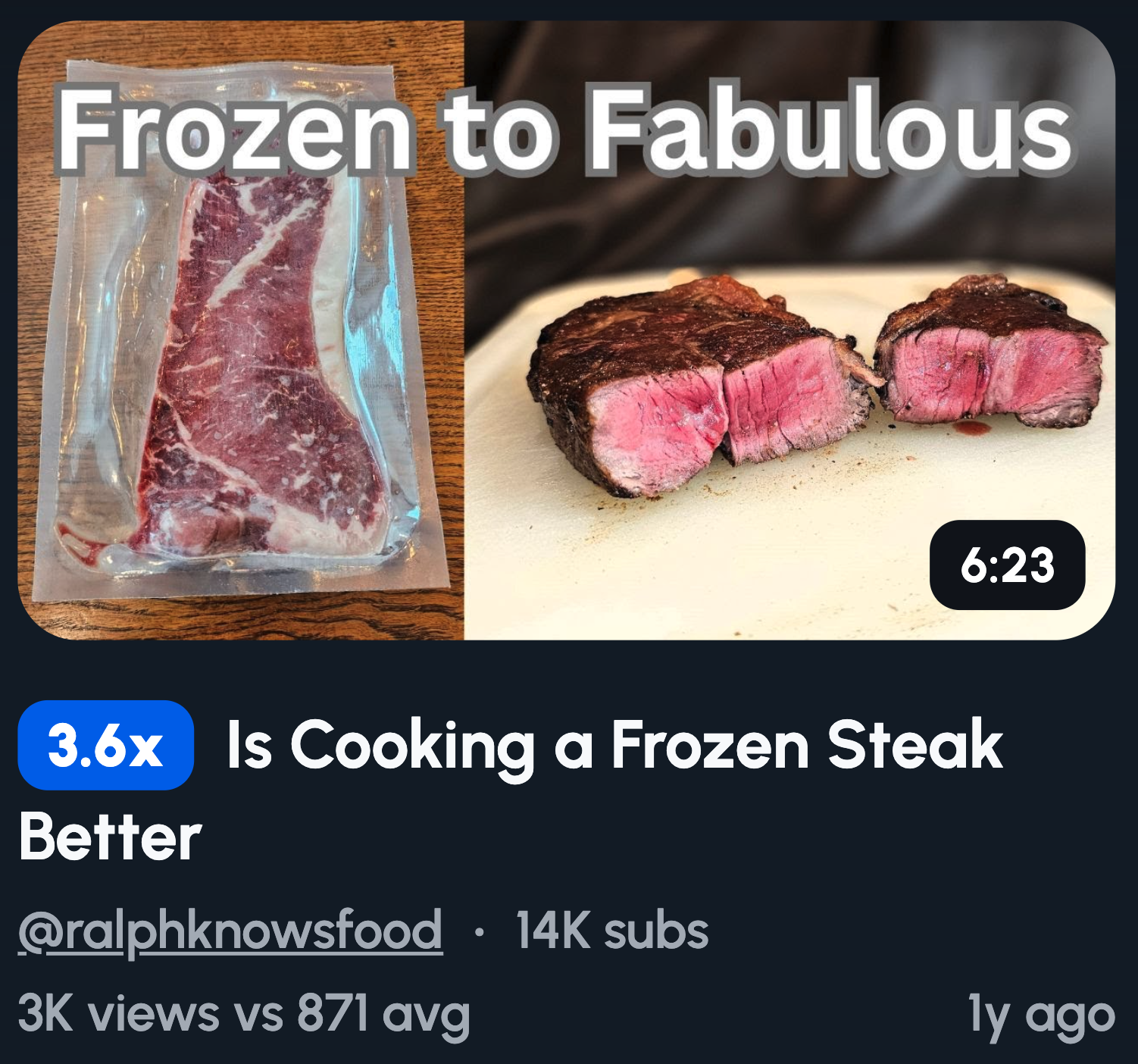Open the Frozen to Fabulous video thumbnail
The height and width of the screenshot is (1064, 1138).
pyautogui.click(x=567, y=330)
